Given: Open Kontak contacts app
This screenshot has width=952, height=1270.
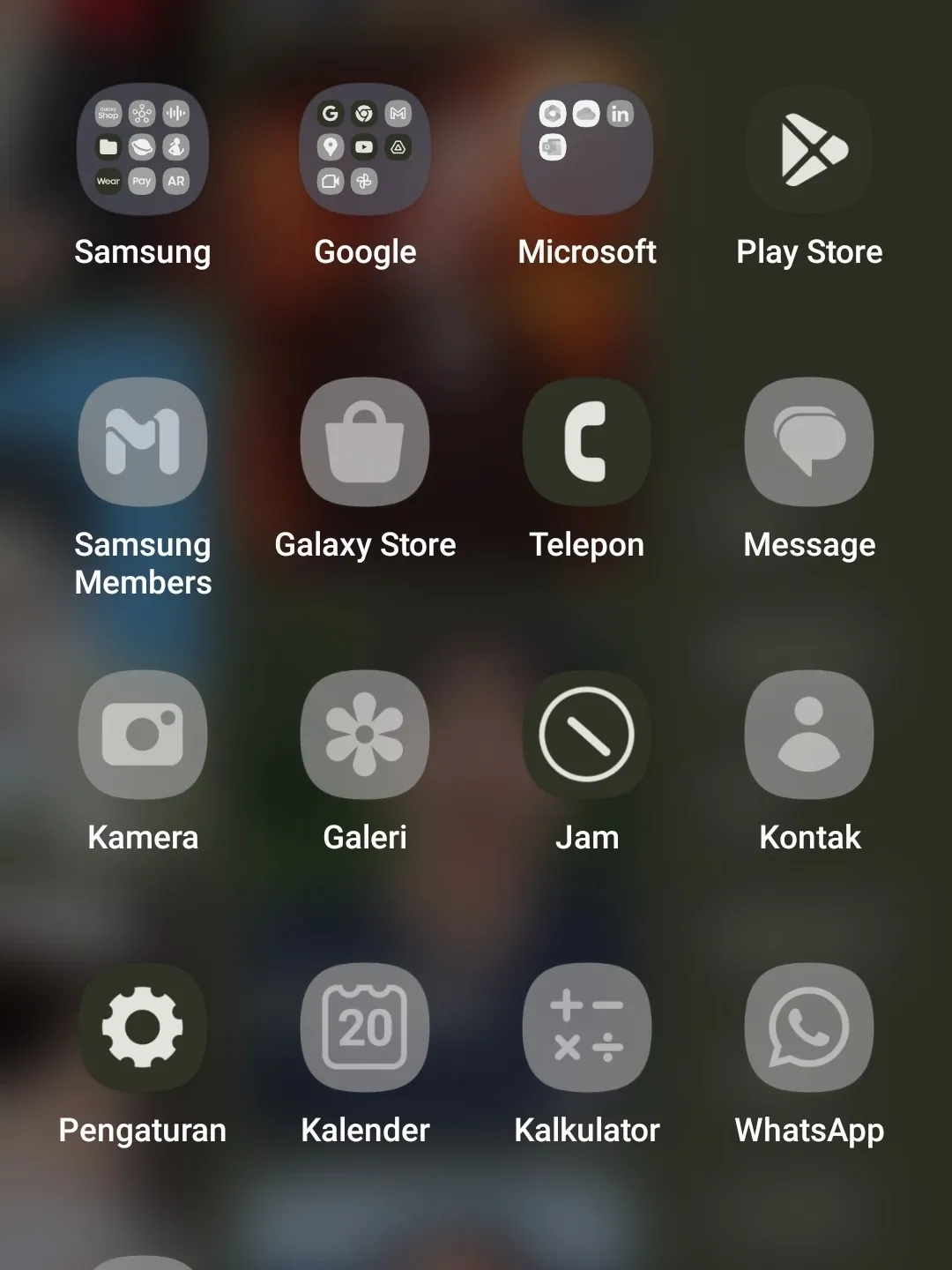Looking at the screenshot, I should tap(809, 735).
